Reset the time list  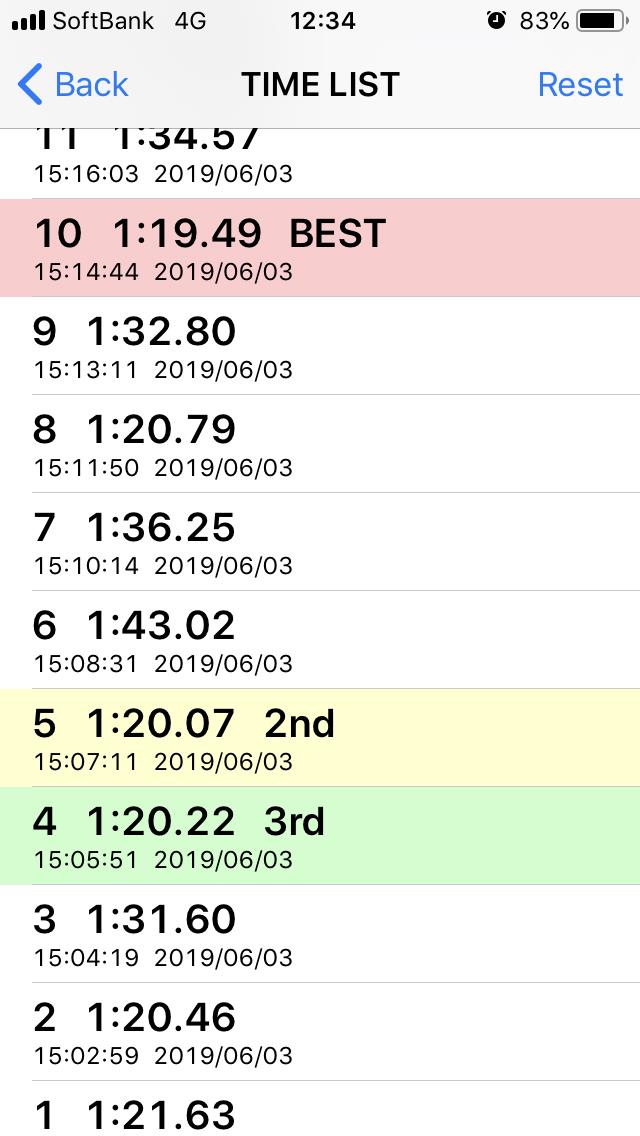pyautogui.click(x=580, y=85)
